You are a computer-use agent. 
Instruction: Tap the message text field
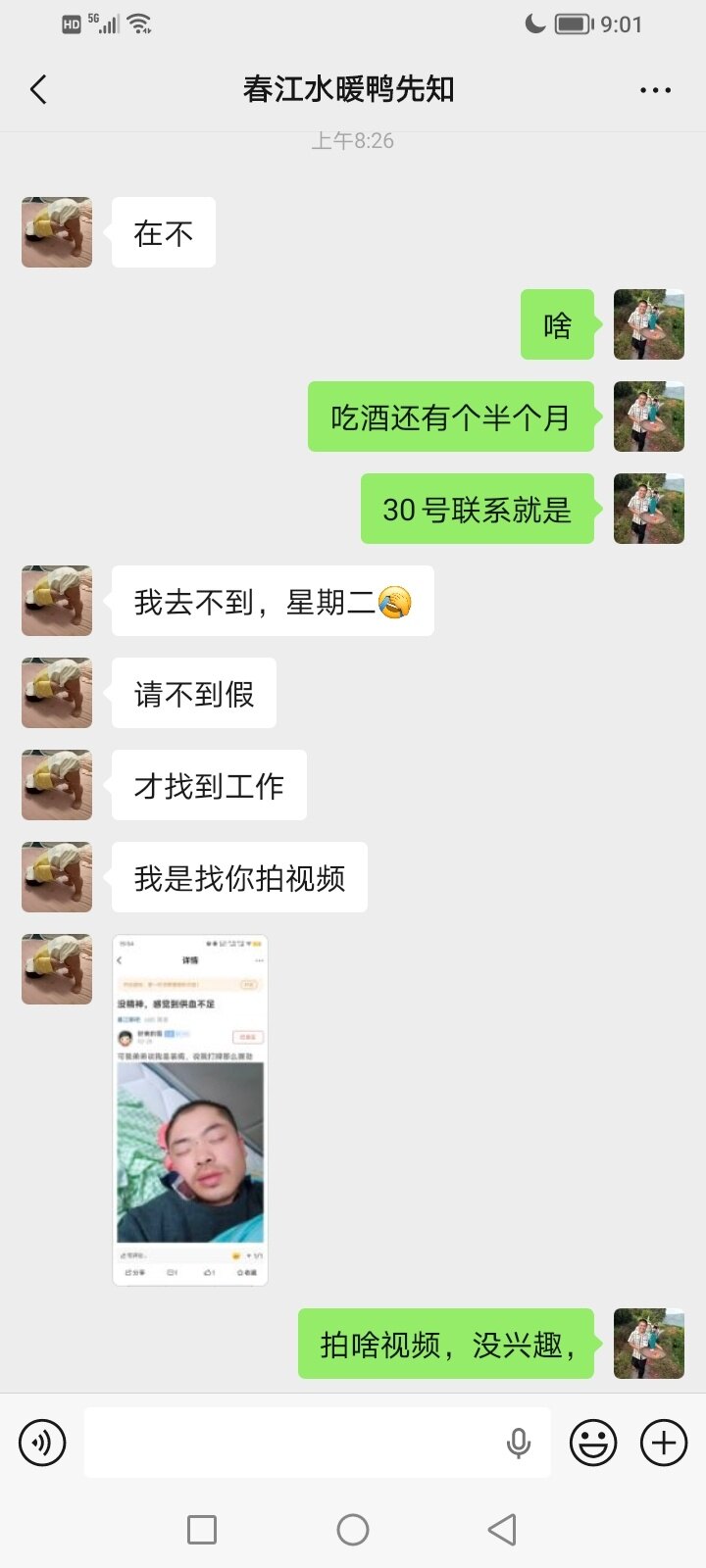click(x=294, y=1443)
